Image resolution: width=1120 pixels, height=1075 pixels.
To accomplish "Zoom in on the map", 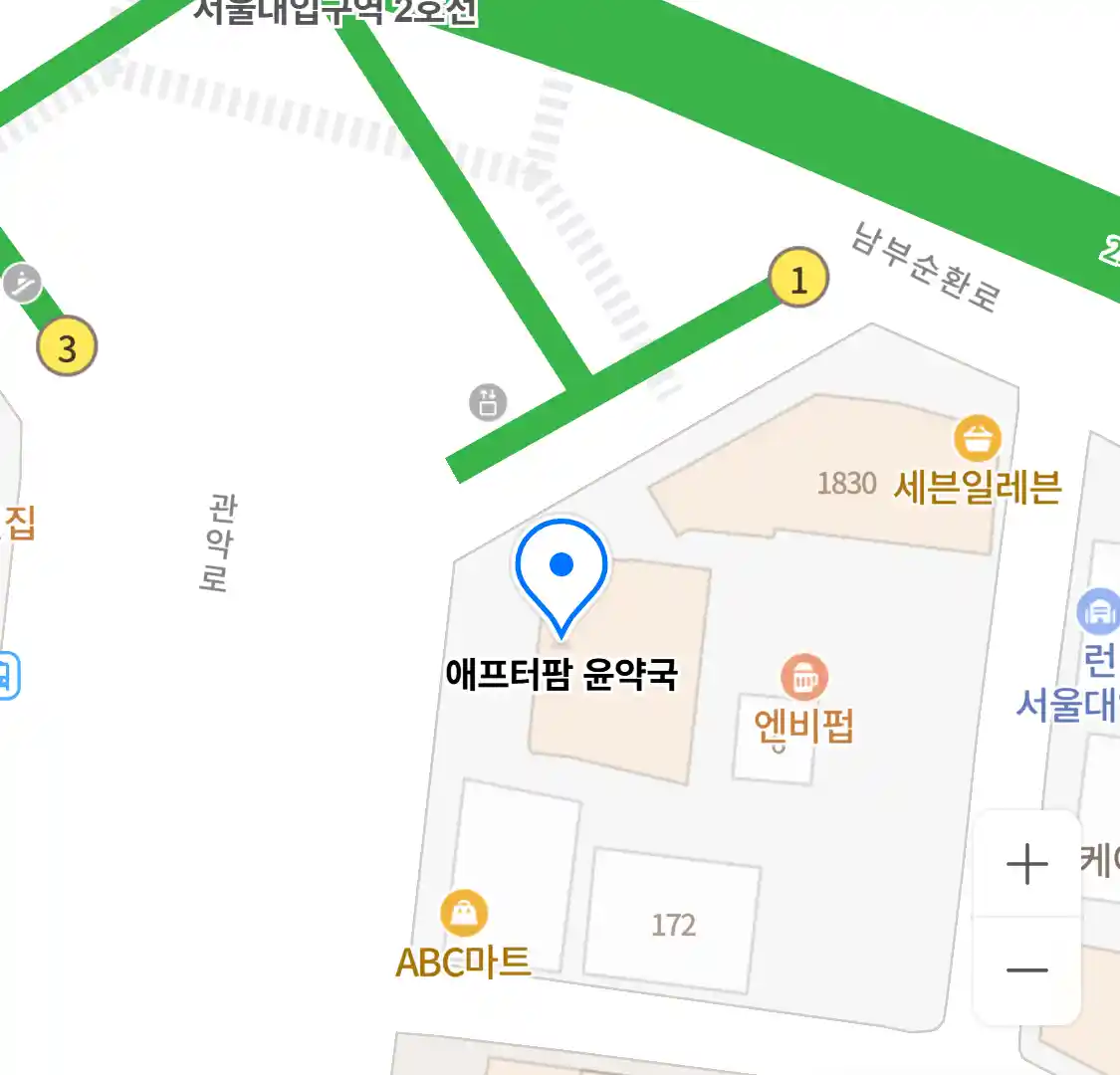I will 1026,864.
